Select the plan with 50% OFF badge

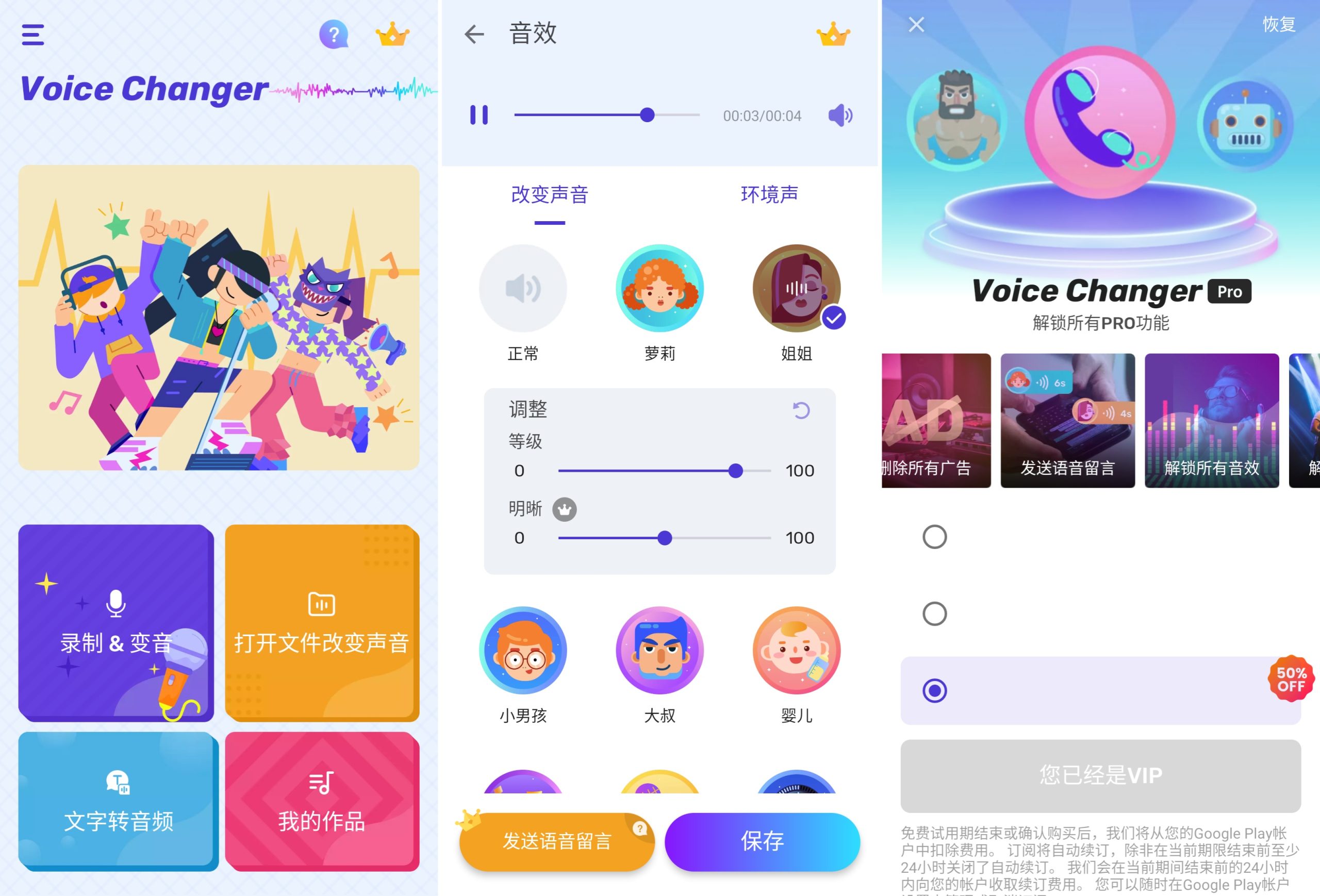click(x=1100, y=690)
